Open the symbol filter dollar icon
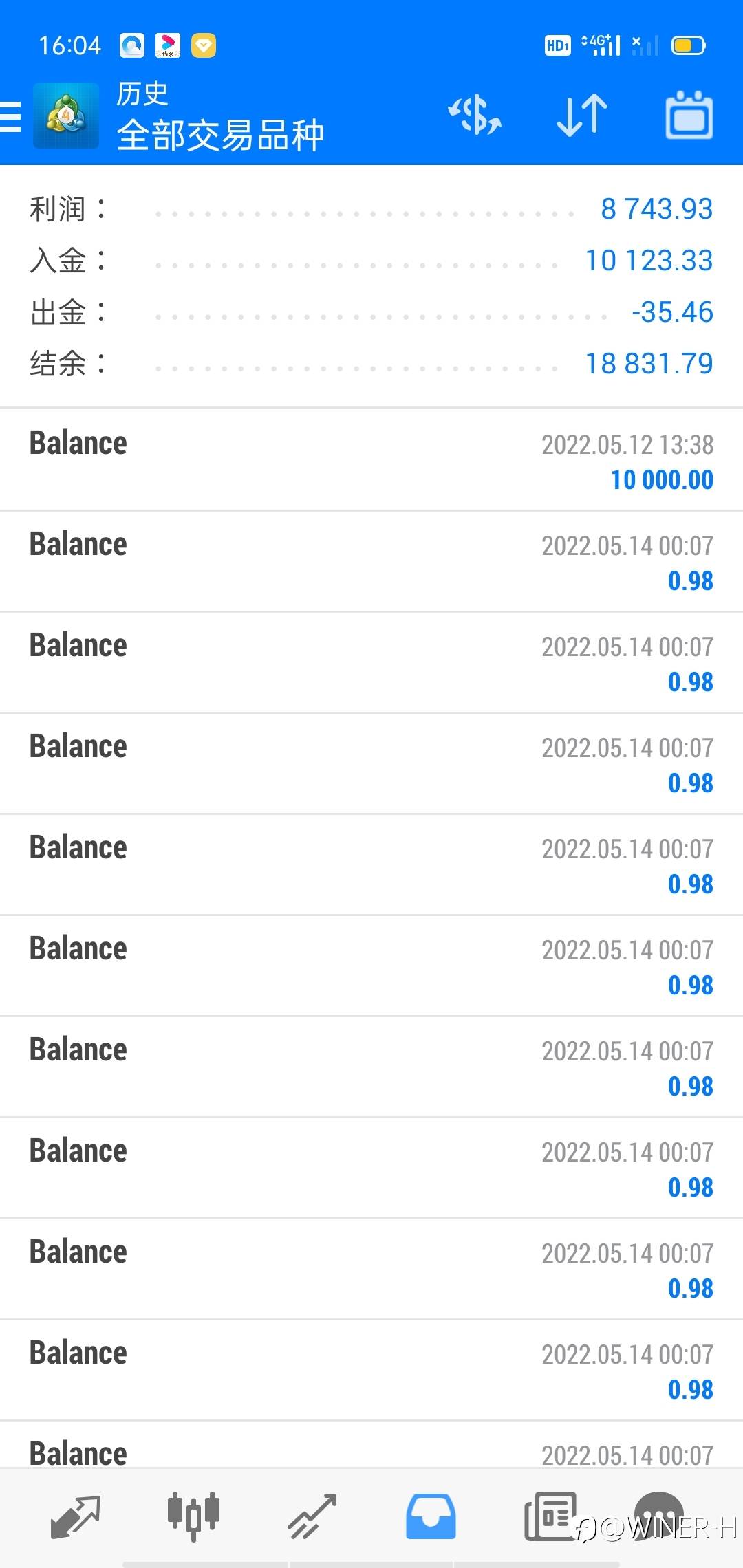743x1568 pixels. tap(475, 115)
